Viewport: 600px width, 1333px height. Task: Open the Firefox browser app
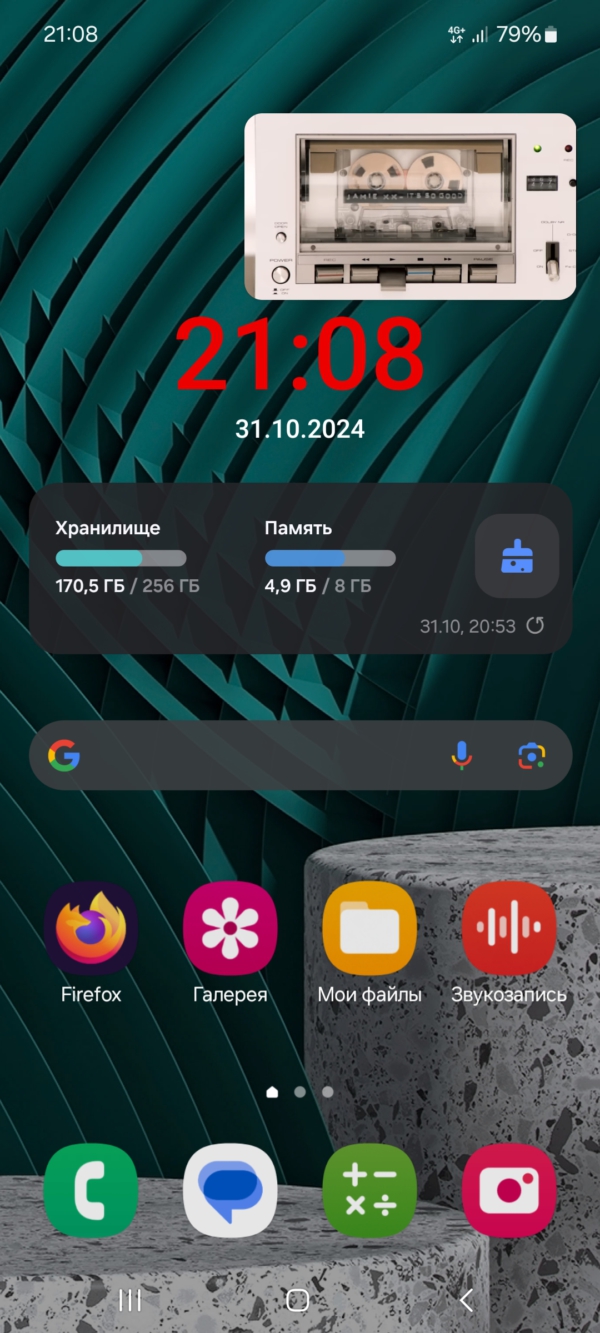click(91, 928)
